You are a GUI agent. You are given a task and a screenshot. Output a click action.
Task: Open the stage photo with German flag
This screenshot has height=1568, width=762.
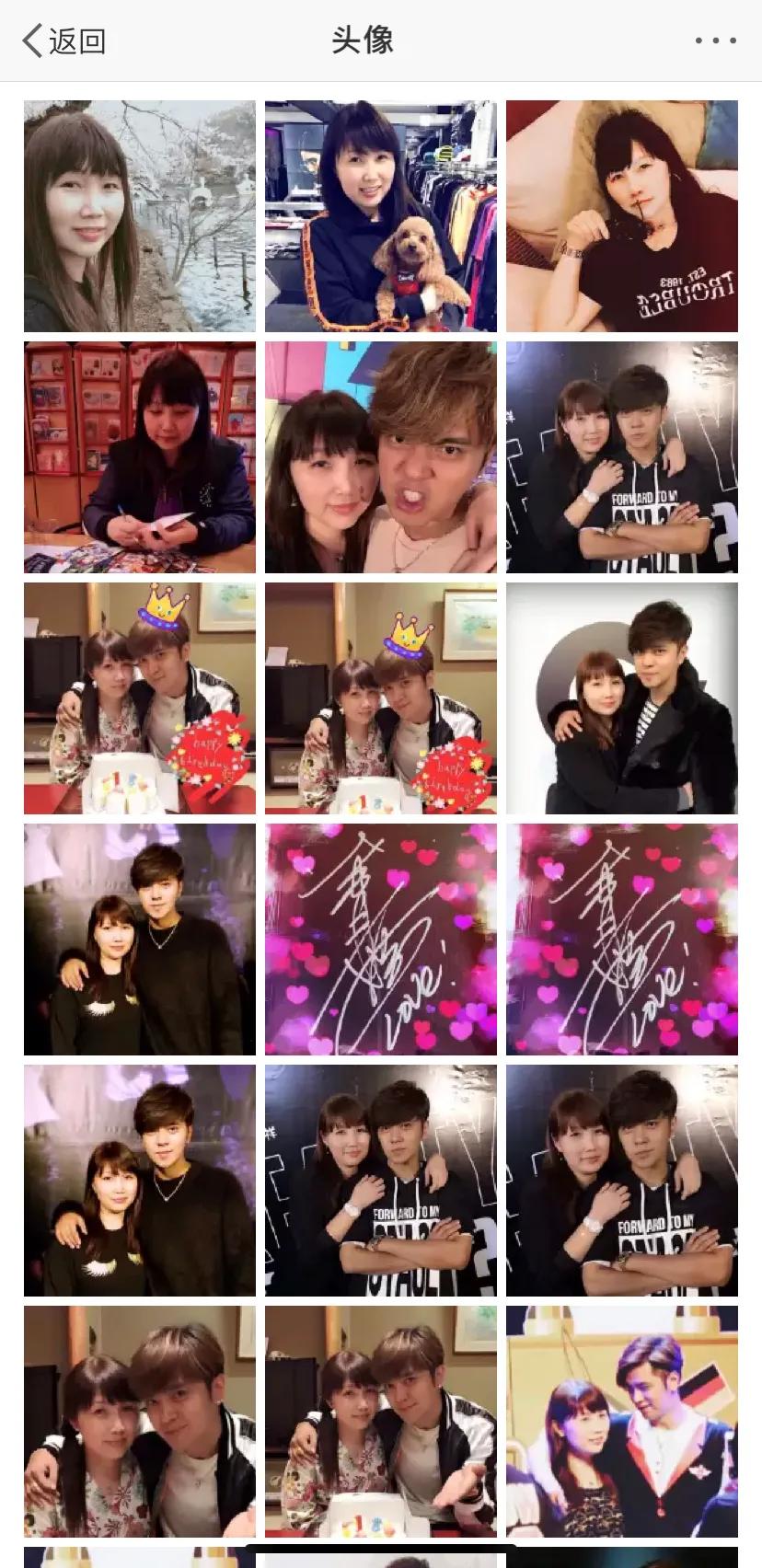click(x=622, y=1421)
